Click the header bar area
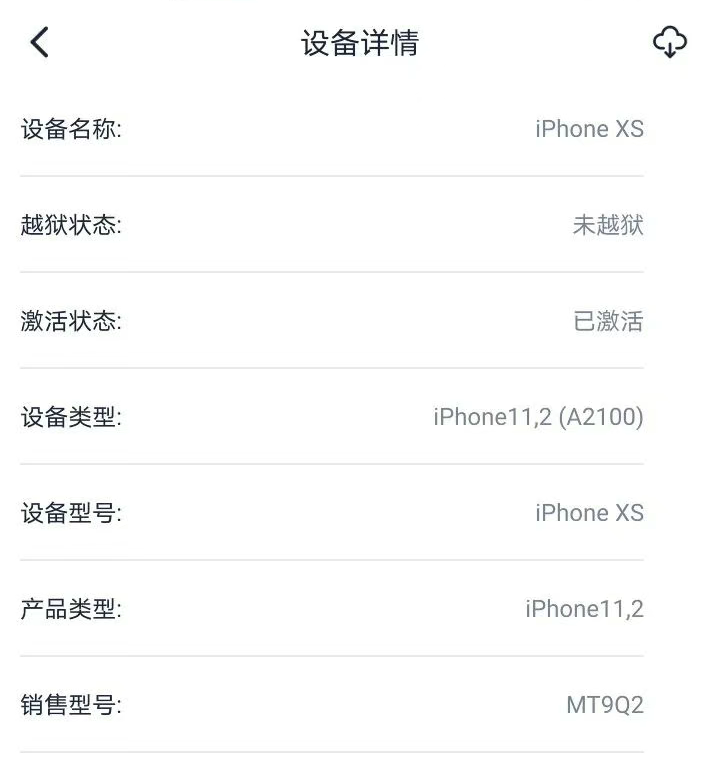 pyautogui.click(x=360, y=42)
